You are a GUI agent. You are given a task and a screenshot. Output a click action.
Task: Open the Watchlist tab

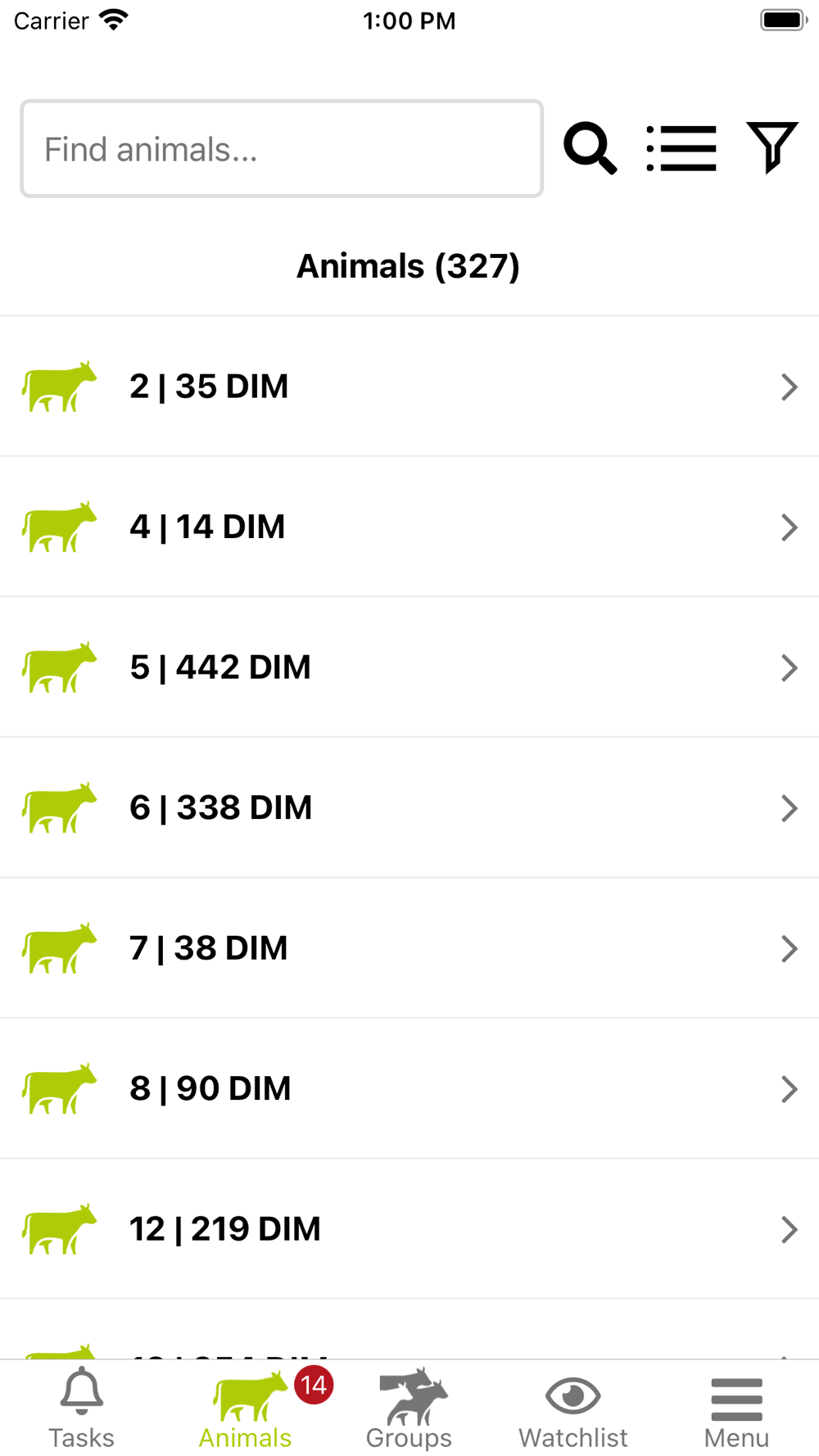click(x=573, y=1409)
